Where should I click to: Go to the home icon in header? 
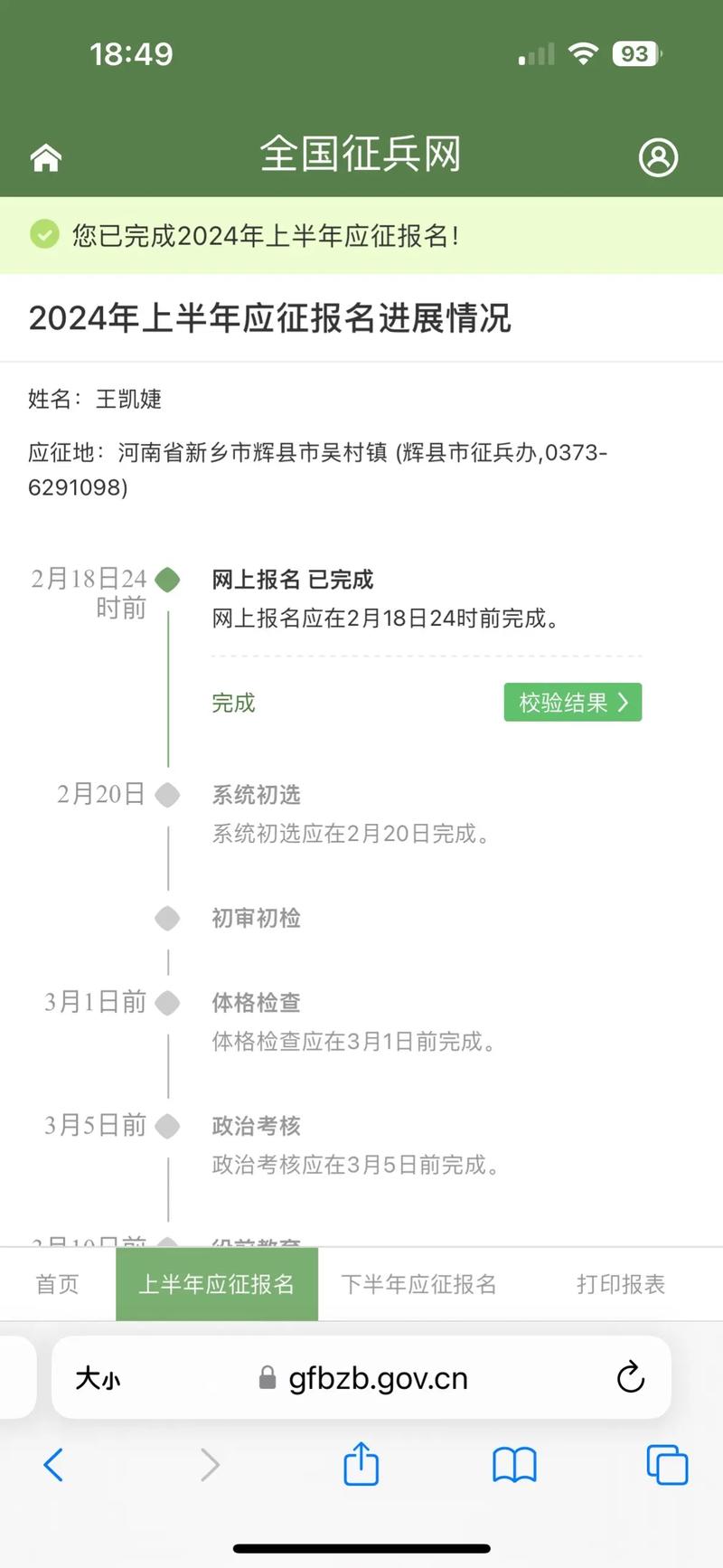46,157
